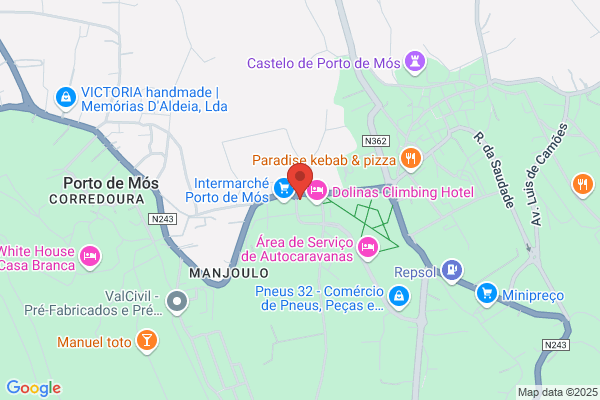Tap the unlabeled restaurant marker near Av. Luís de Camões

582,185
